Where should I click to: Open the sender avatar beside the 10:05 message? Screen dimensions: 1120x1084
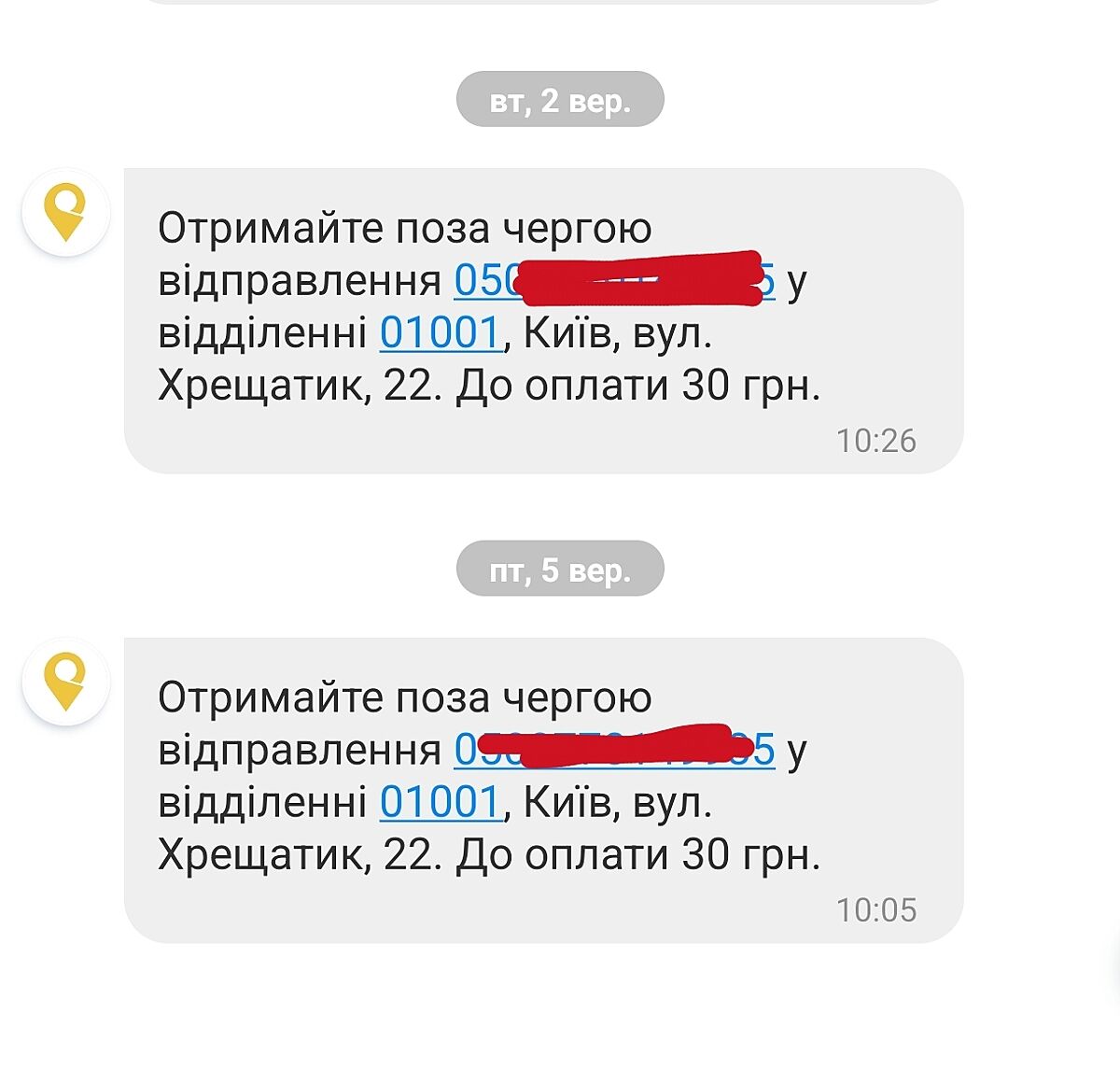[66, 683]
